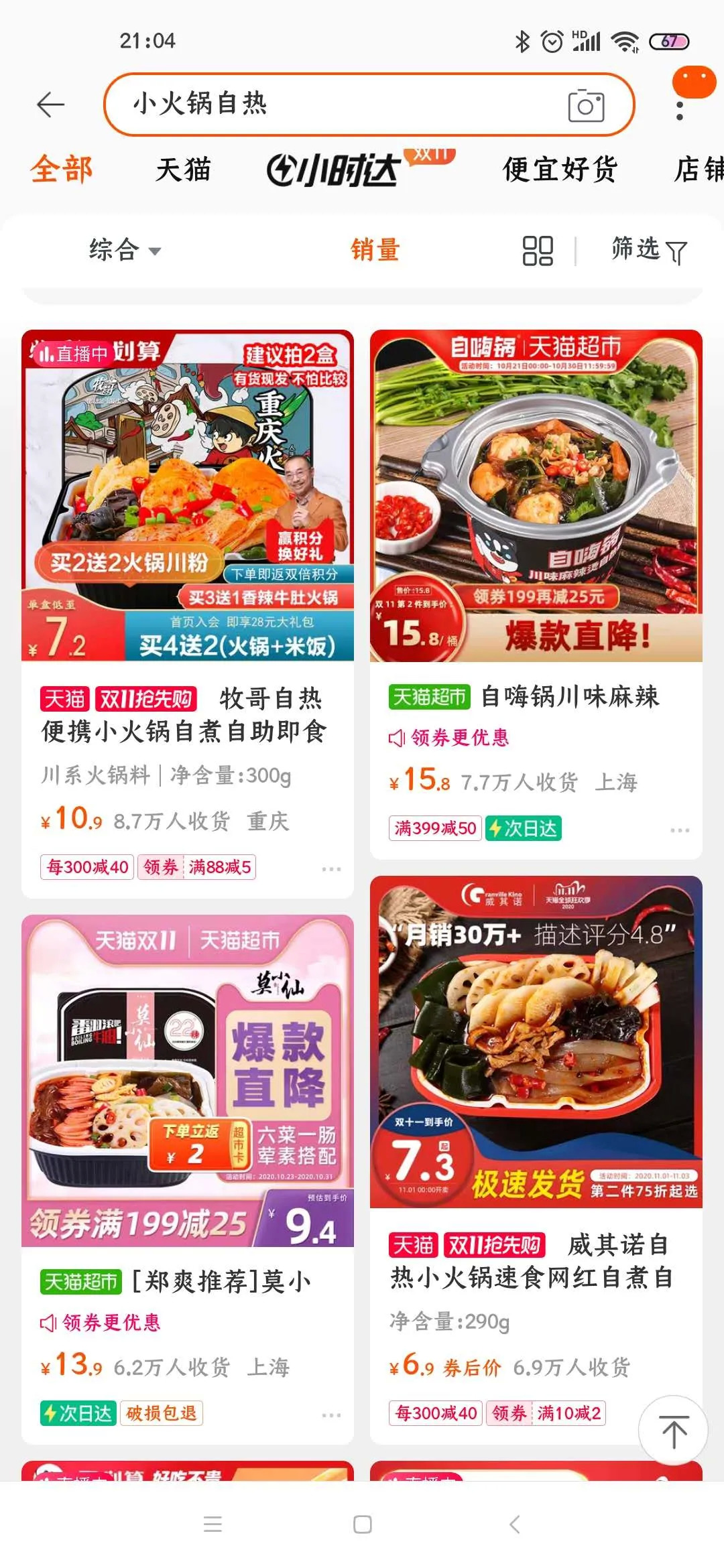Sort results by 销量

click(375, 251)
